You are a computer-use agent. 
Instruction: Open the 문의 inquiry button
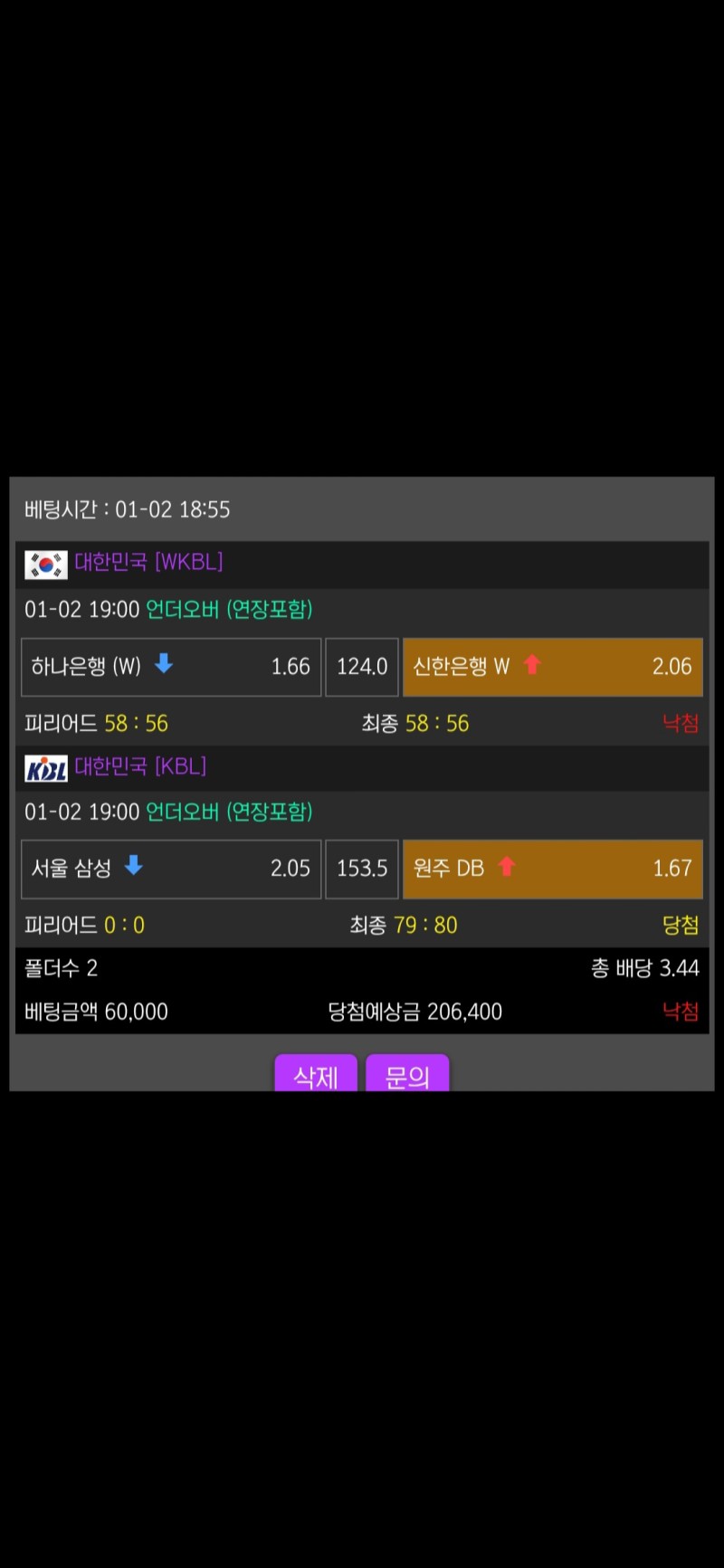[407, 1074]
